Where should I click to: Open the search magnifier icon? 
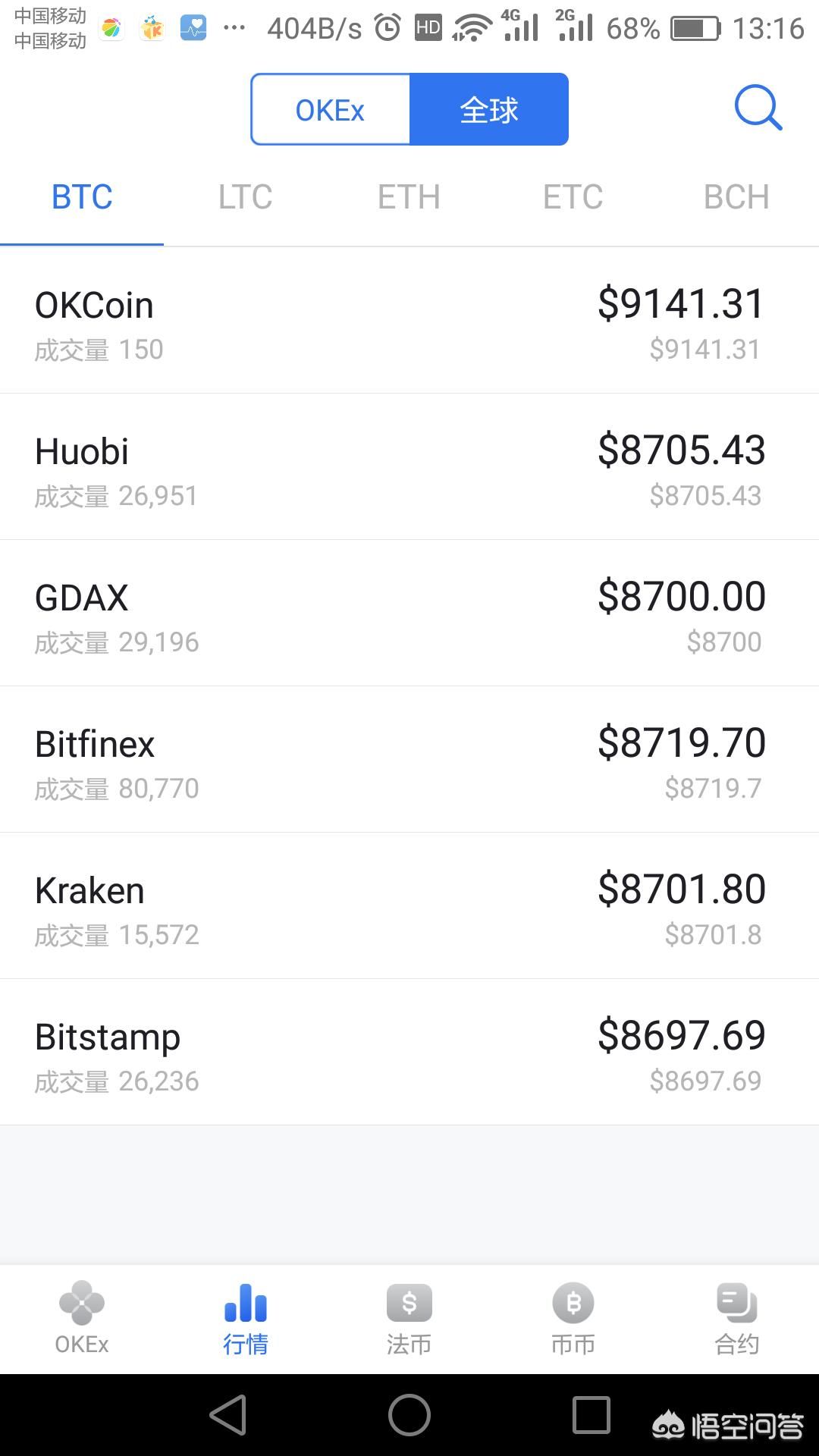758,108
